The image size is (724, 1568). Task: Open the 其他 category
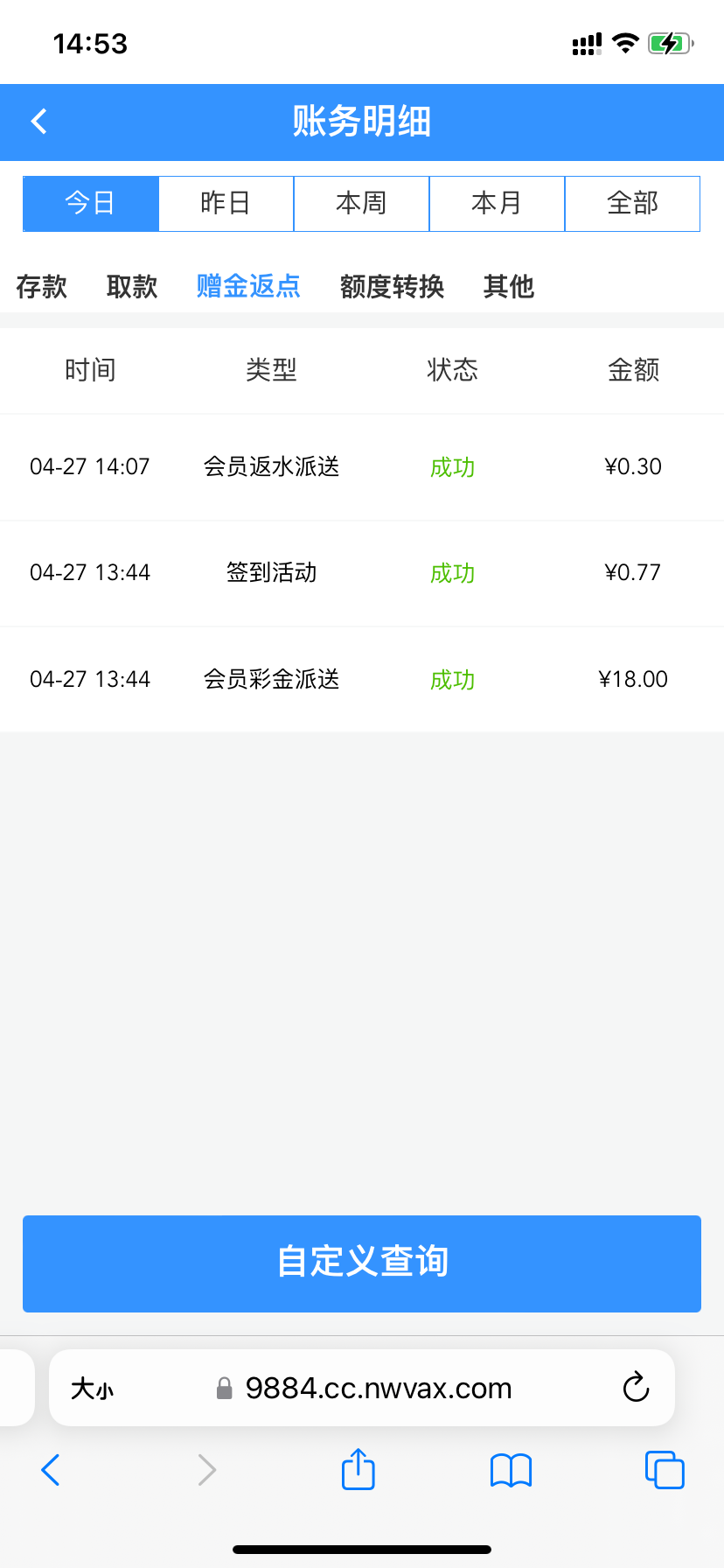pyautogui.click(x=508, y=287)
